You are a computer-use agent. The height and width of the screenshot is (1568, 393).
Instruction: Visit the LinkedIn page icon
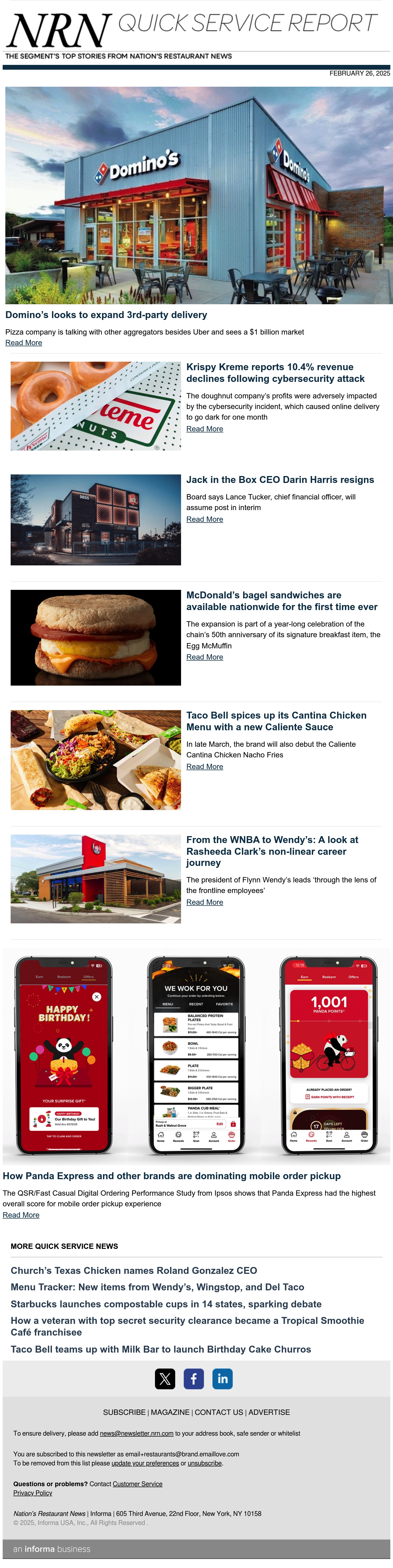pyautogui.click(x=222, y=1379)
